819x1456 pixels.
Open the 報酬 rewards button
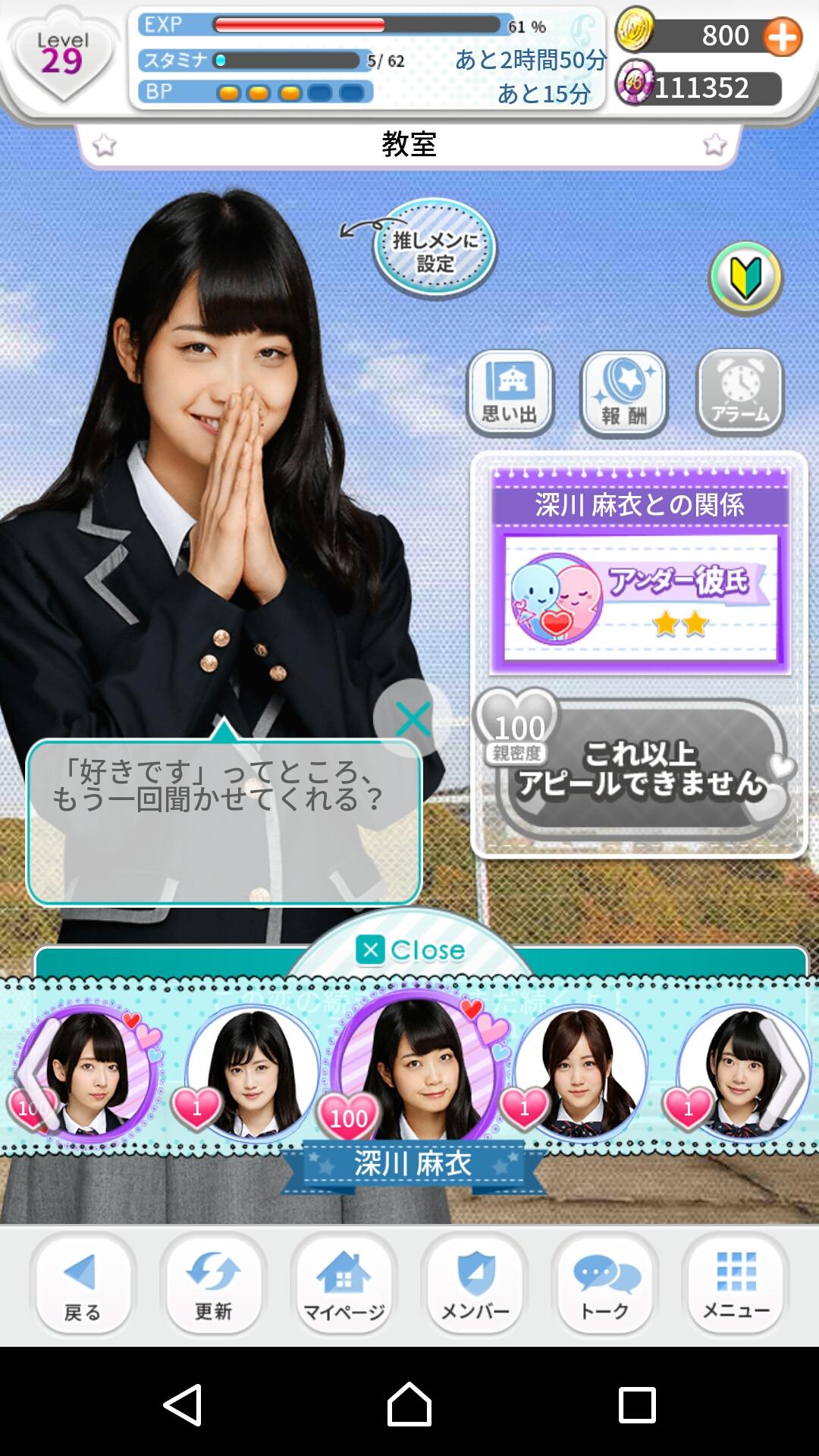[624, 392]
